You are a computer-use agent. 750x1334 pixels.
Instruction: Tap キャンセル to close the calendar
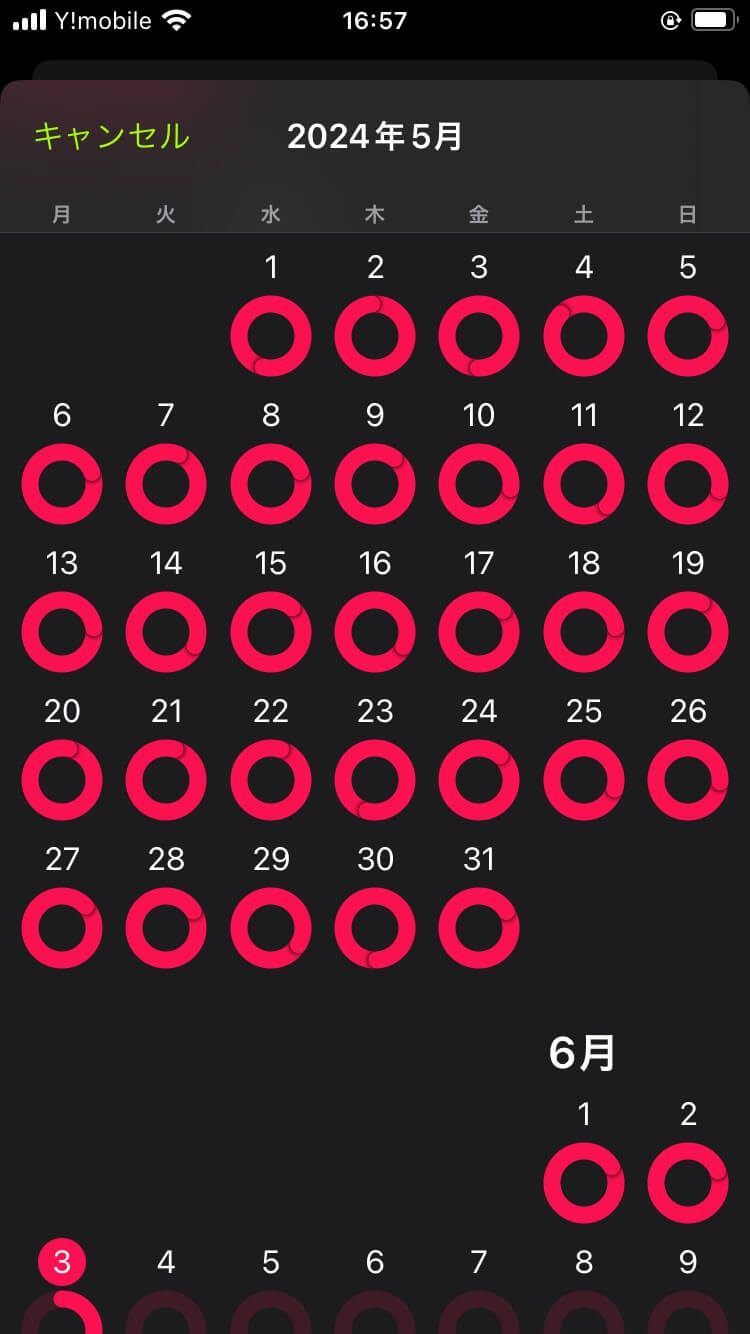coord(111,136)
